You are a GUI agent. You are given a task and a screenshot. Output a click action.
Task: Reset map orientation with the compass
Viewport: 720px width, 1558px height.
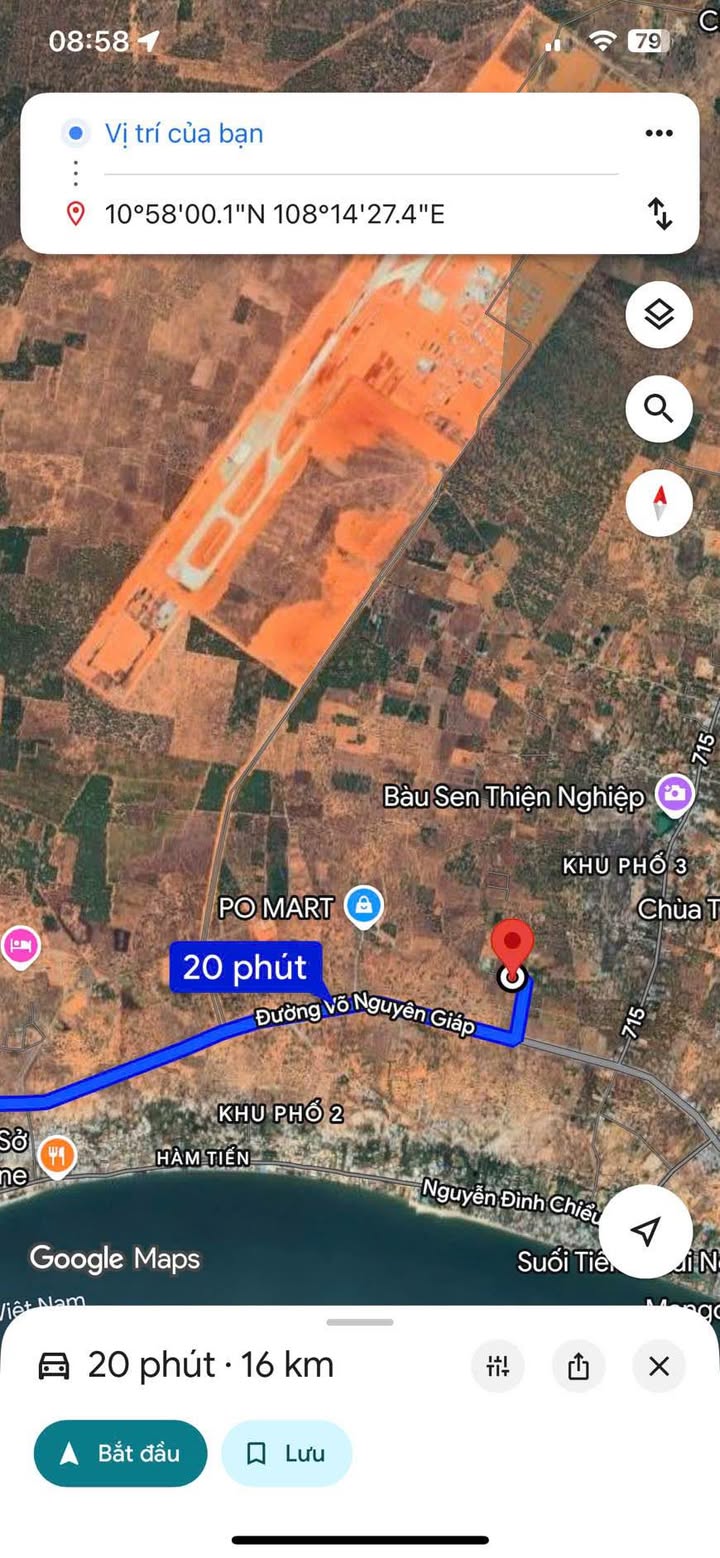[659, 502]
